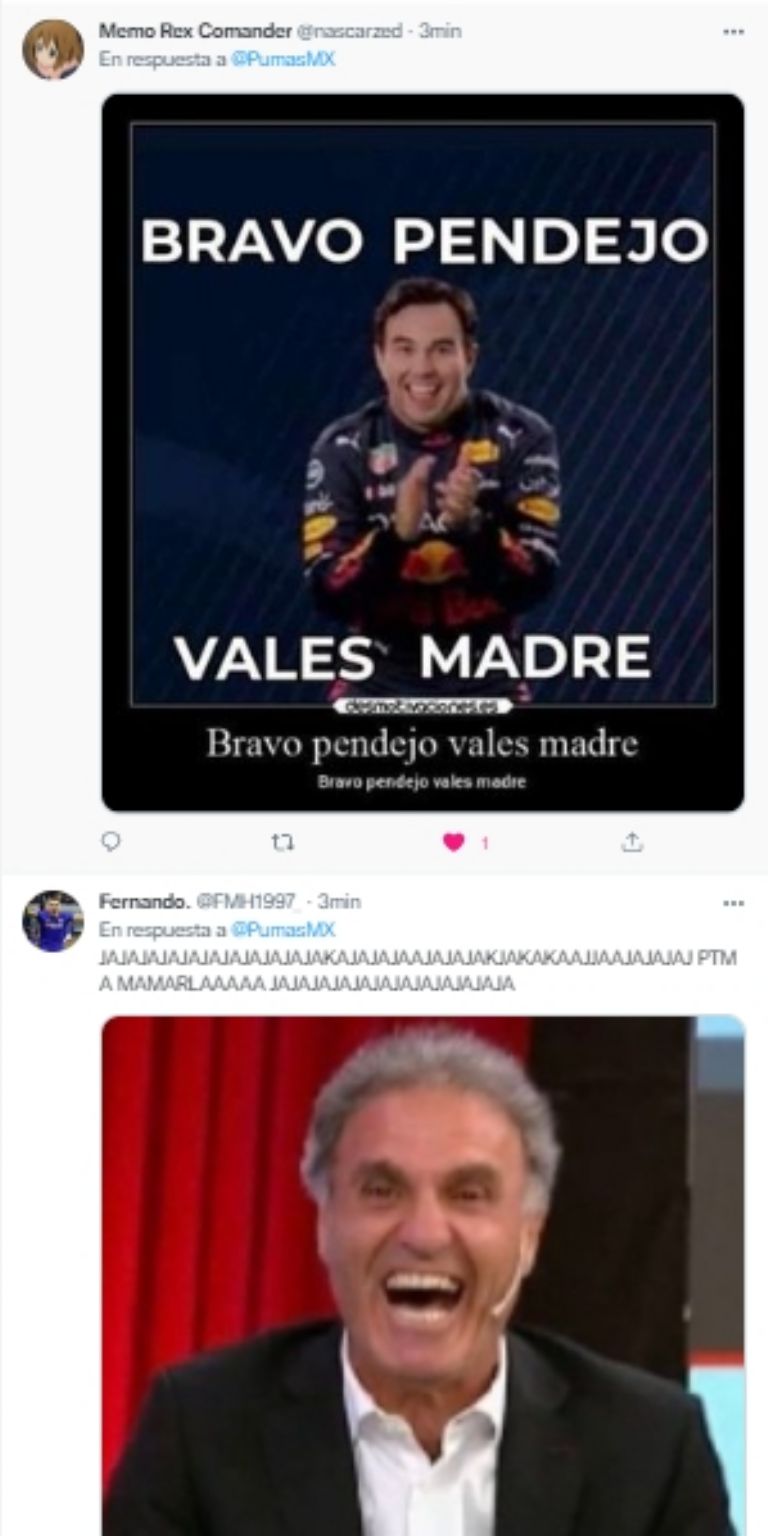Open overflow menu on Memo Rex Comander's tweet

click(x=733, y=32)
